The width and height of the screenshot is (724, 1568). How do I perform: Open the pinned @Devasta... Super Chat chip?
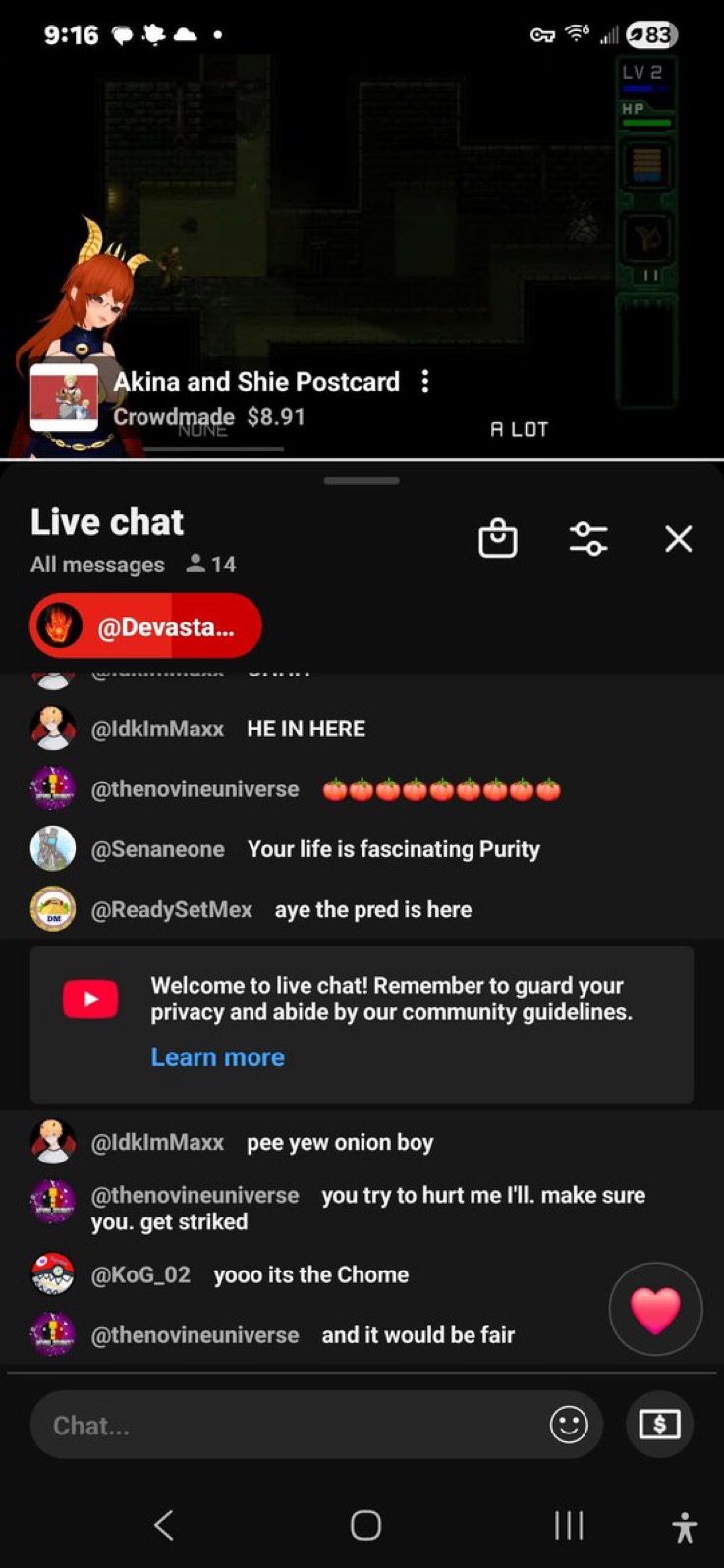[x=145, y=626]
